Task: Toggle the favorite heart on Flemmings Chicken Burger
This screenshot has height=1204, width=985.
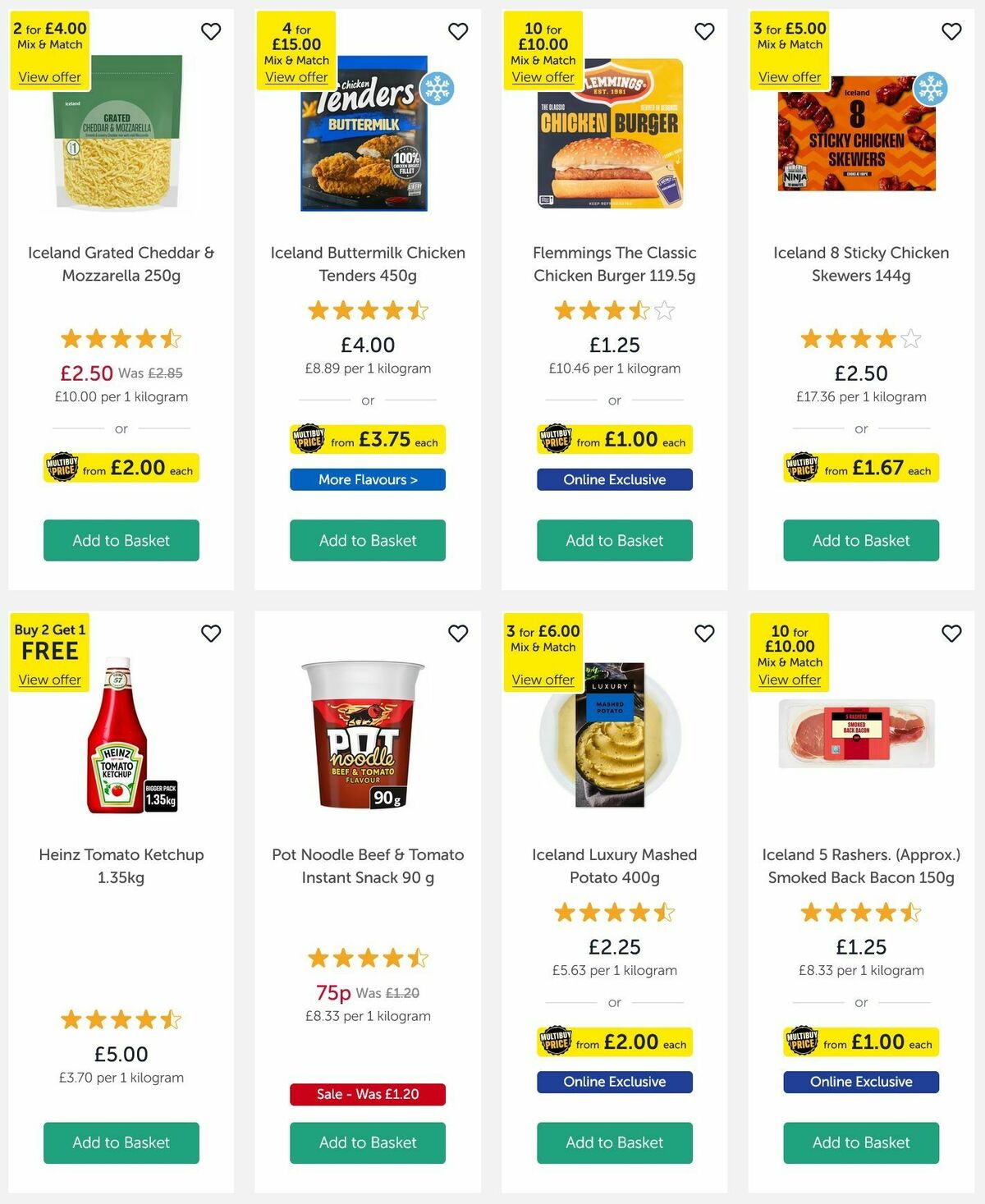Action: point(703,31)
